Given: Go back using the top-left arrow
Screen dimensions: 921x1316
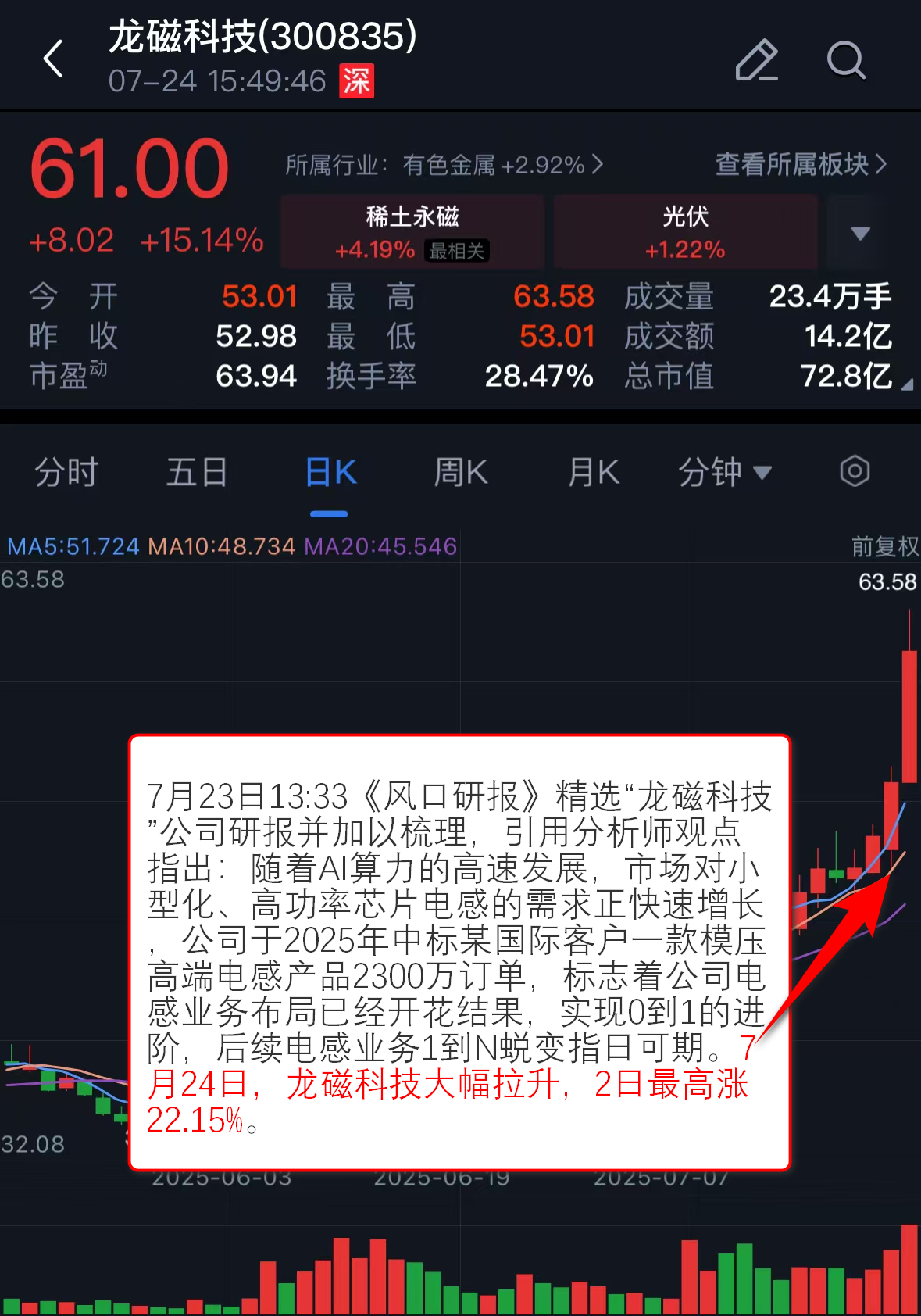Looking at the screenshot, I should coord(53,59).
